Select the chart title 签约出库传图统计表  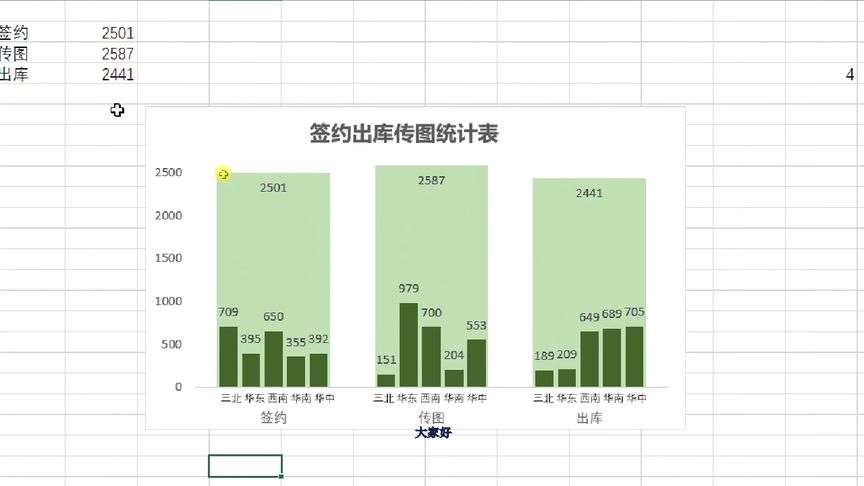[404, 133]
